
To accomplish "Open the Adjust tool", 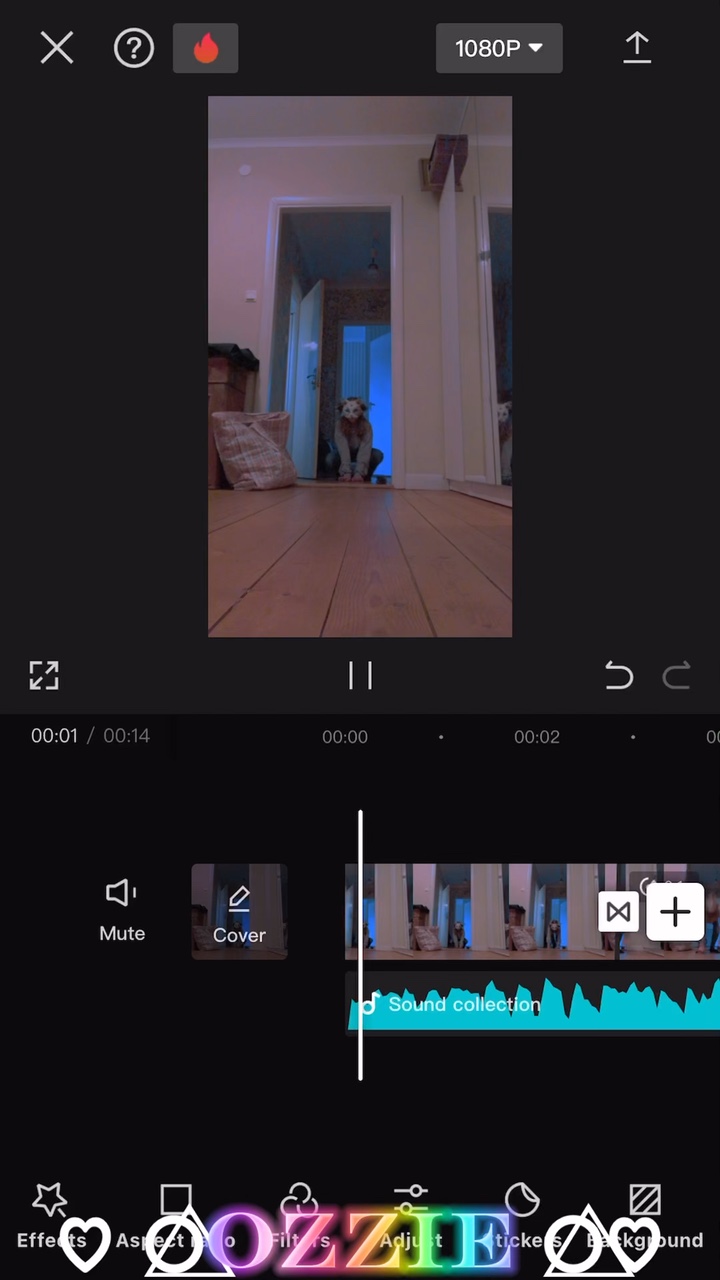I will coord(411,1213).
